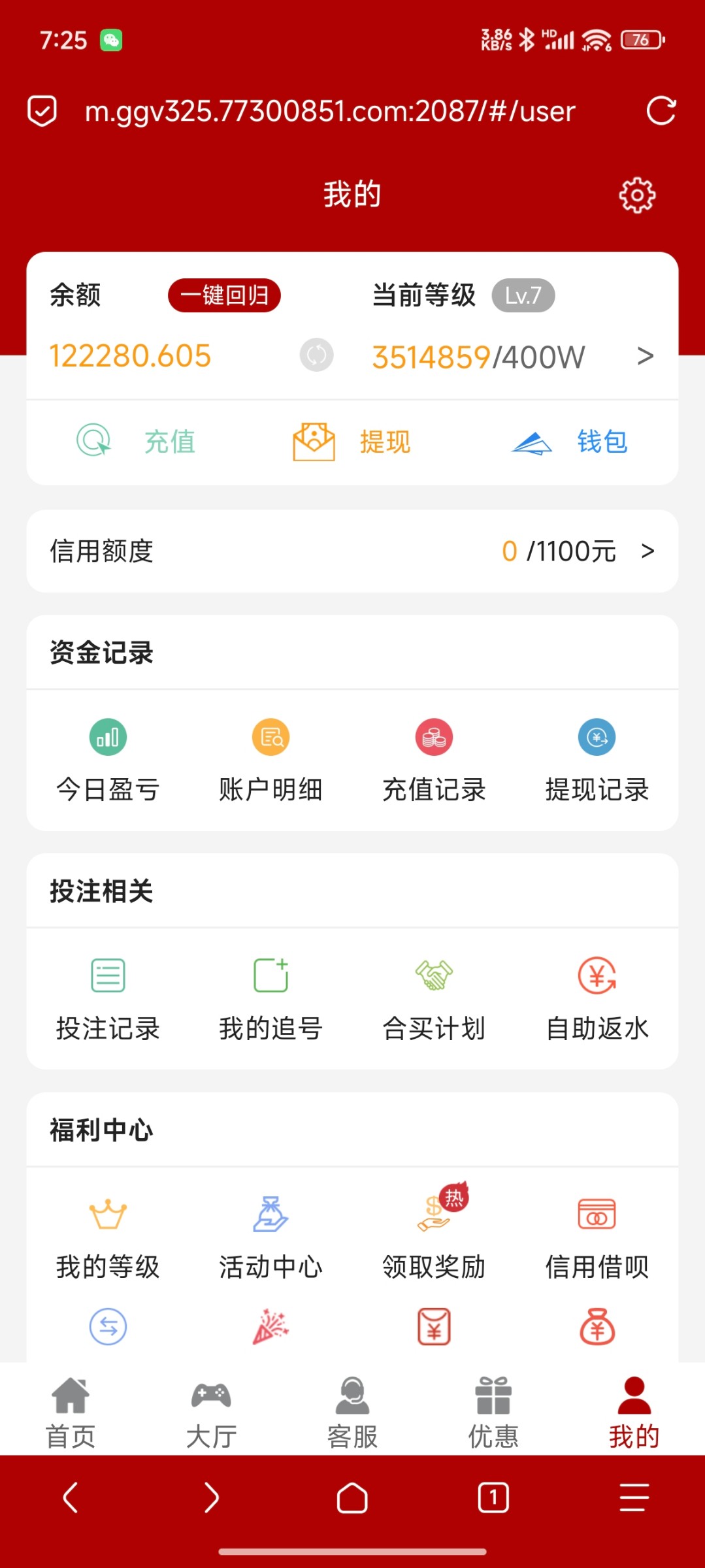Open 投注记录
The image size is (705, 1568).
pos(108,1000)
